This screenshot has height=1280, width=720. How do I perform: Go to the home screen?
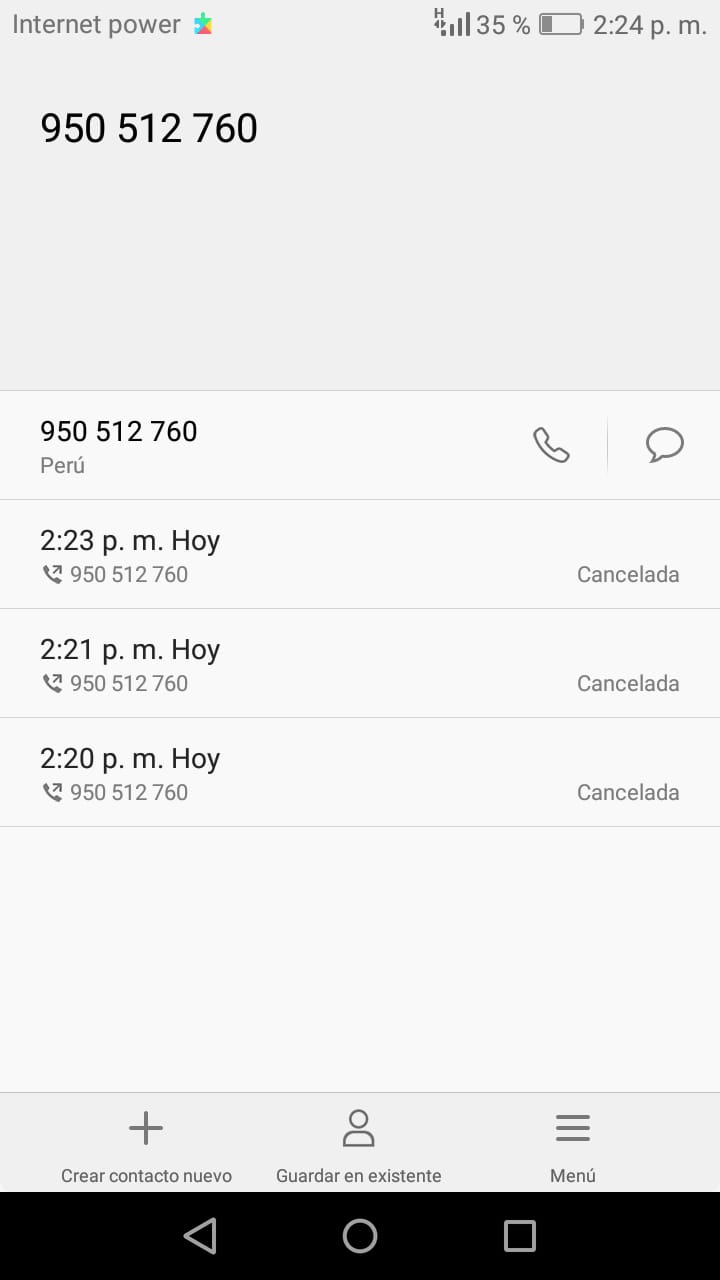tap(360, 1236)
